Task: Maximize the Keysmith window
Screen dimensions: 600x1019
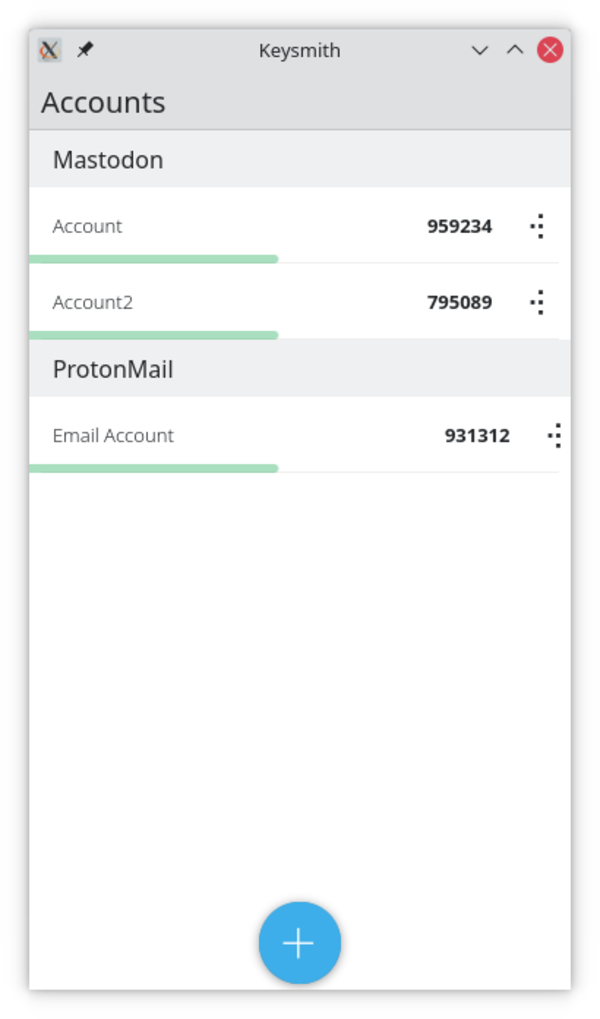Action: tap(514, 50)
